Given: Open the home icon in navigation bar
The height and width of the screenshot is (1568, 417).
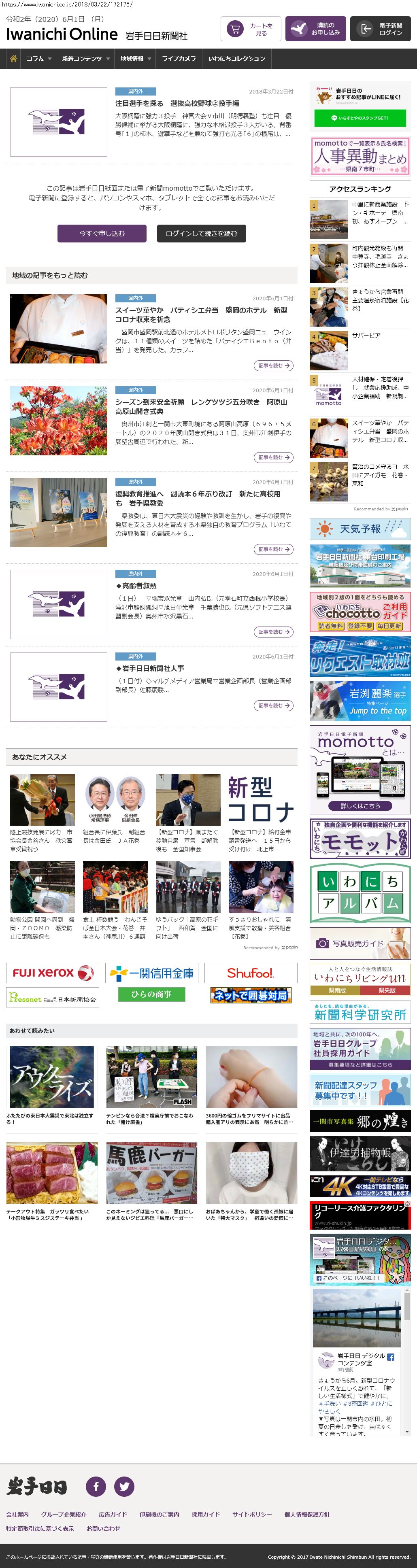Looking at the screenshot, I should (x=13, y=59).
